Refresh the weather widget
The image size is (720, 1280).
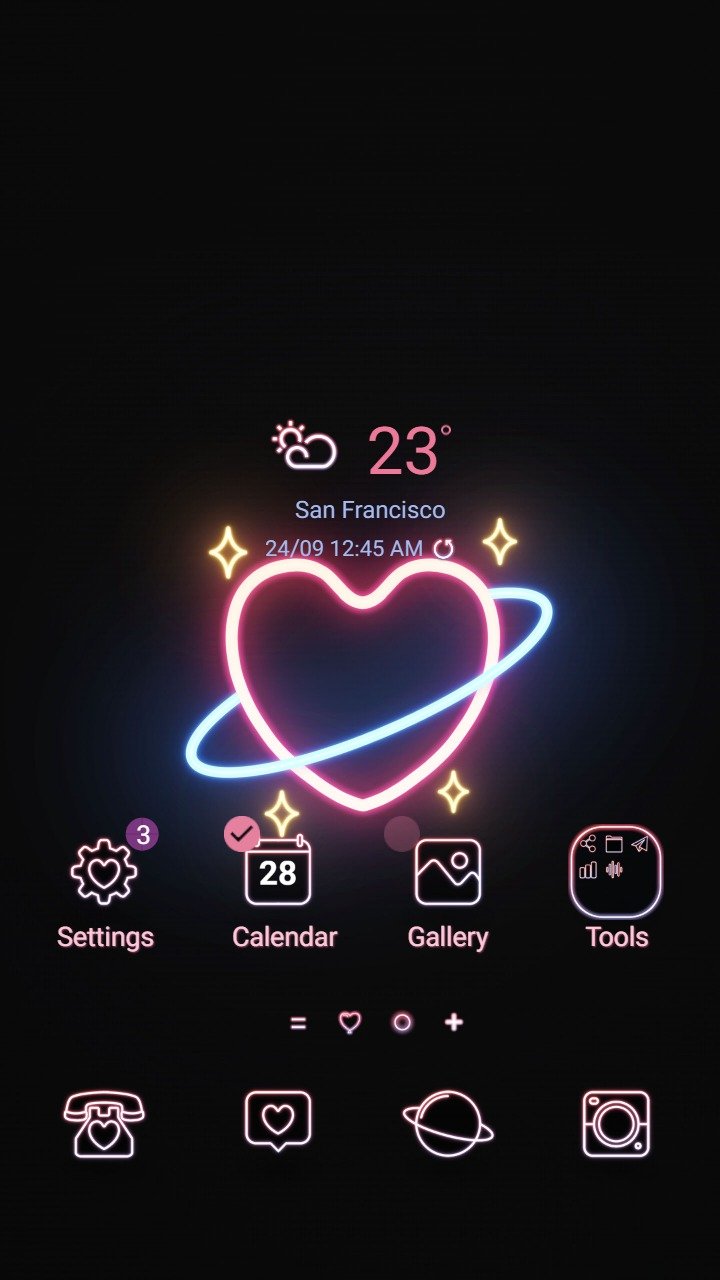[x=443, y=548]
